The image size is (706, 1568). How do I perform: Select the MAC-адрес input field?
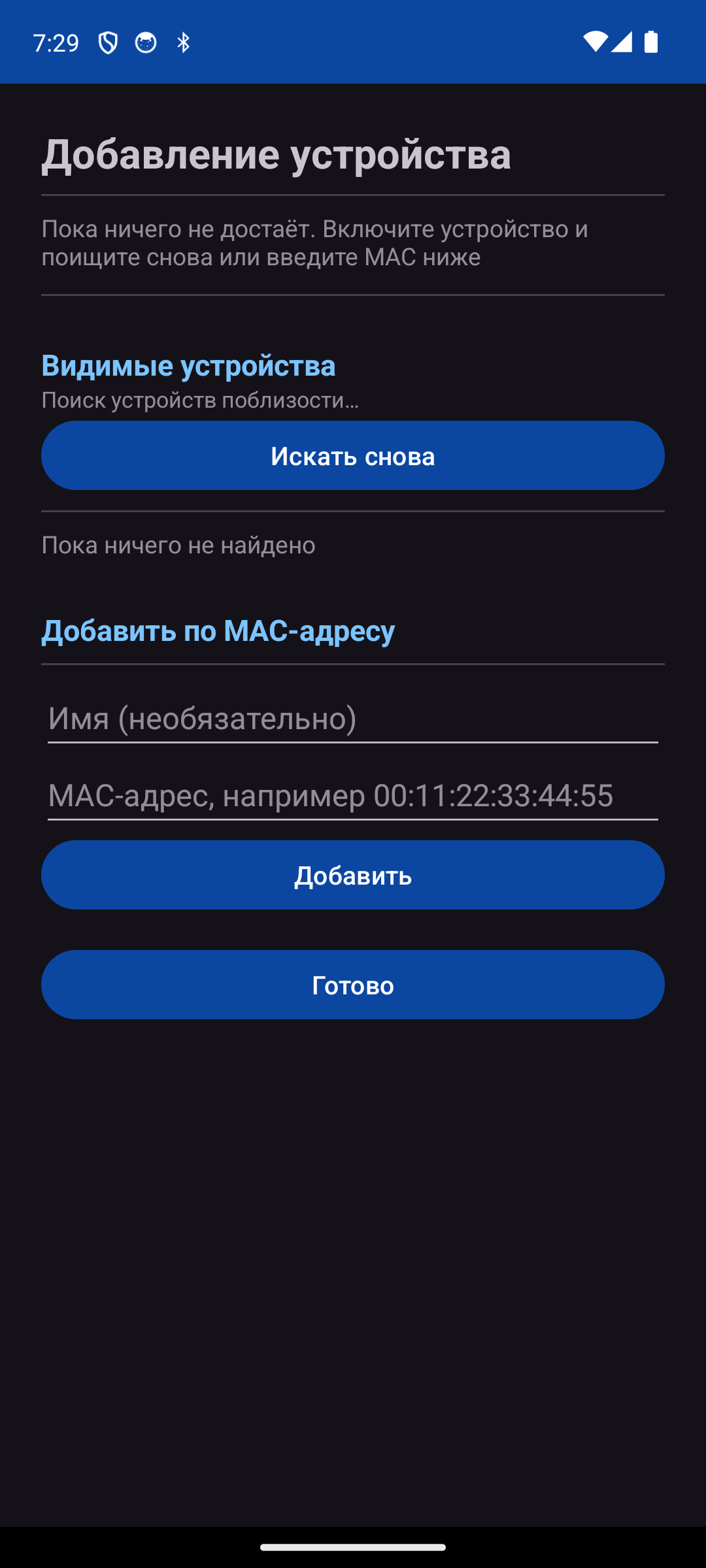[x=353, y=795]
